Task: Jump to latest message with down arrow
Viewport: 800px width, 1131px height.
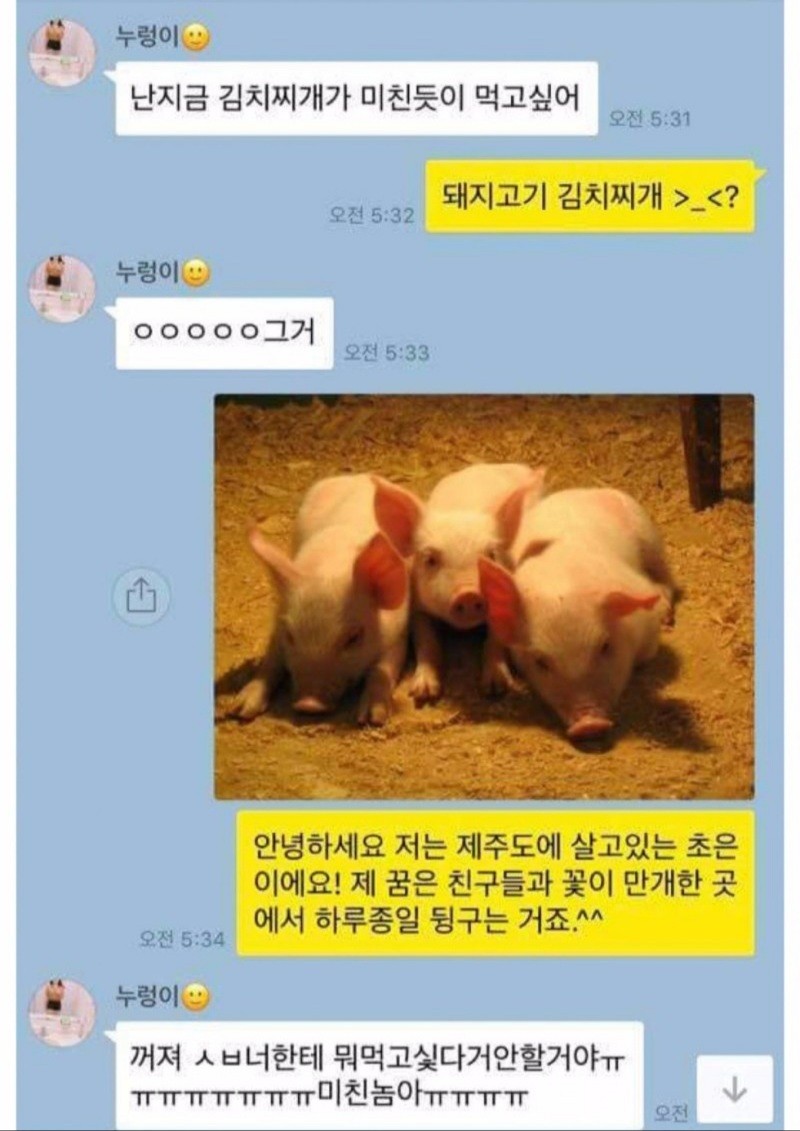Action: pyautogui.click(x=734, y=1090)
